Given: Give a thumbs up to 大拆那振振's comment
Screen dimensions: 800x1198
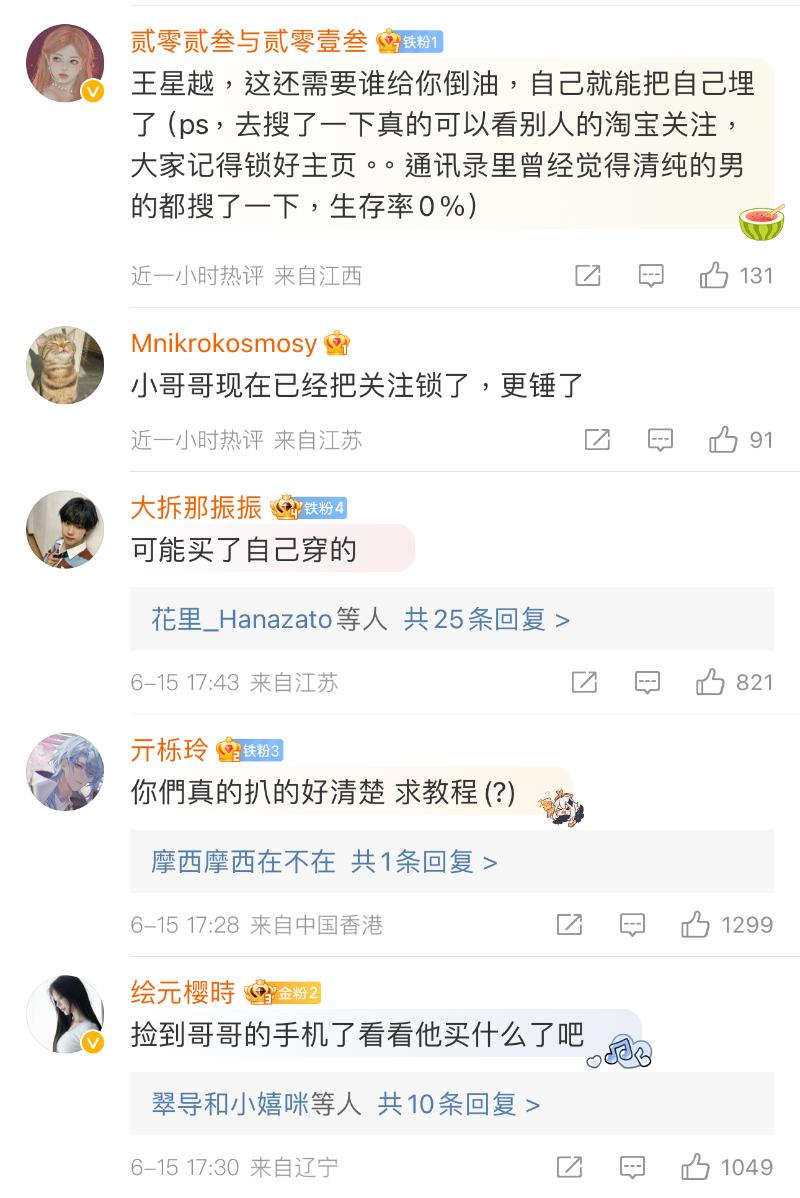Looking at the screenshot, I should tap(710, 682).
